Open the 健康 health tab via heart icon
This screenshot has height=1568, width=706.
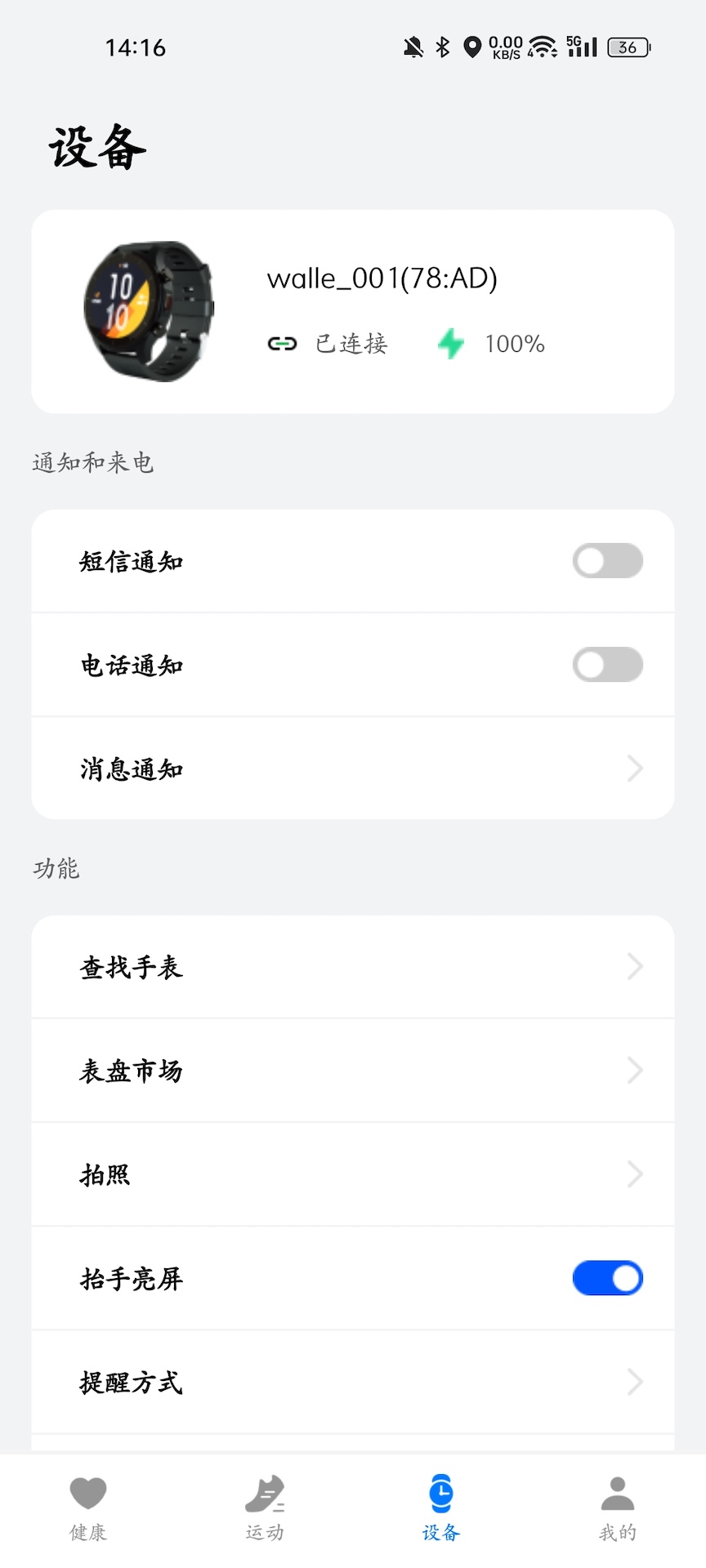89,1507
